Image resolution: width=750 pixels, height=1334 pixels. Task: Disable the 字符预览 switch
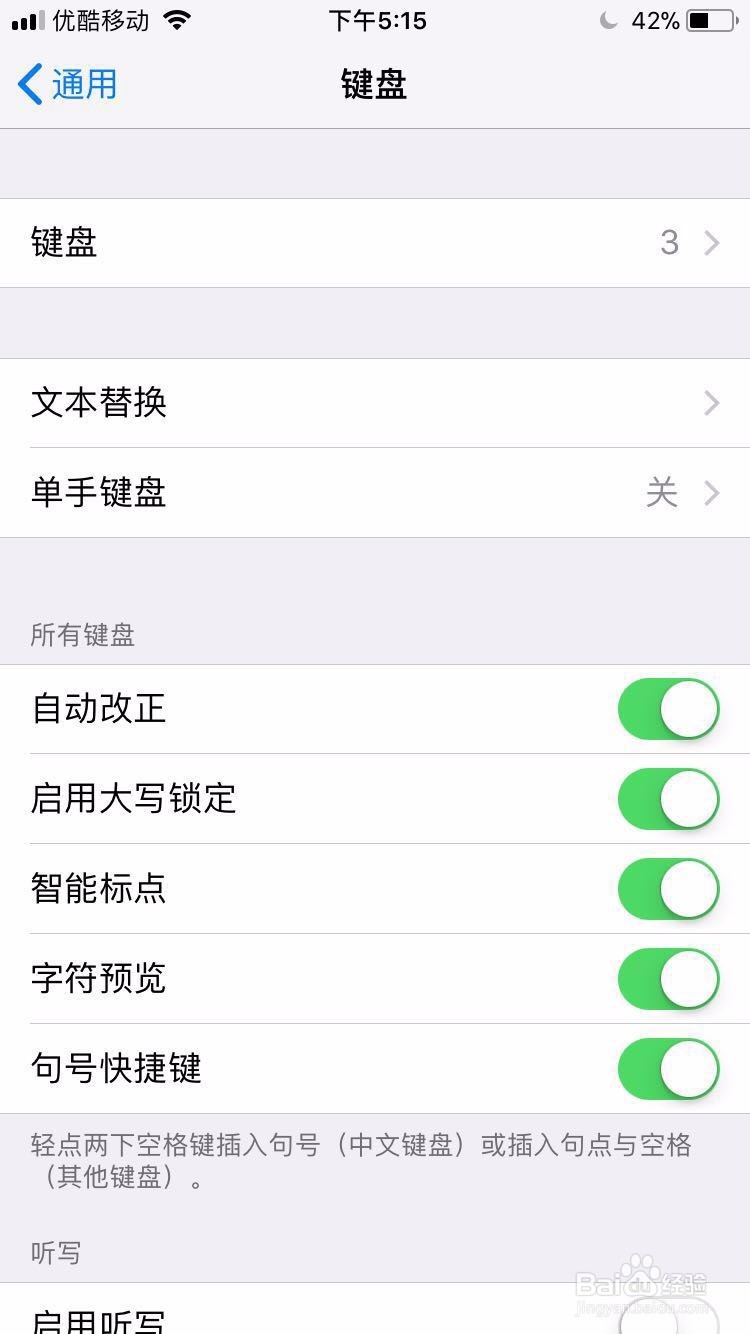pyautogui.click(x=668, y=979)
